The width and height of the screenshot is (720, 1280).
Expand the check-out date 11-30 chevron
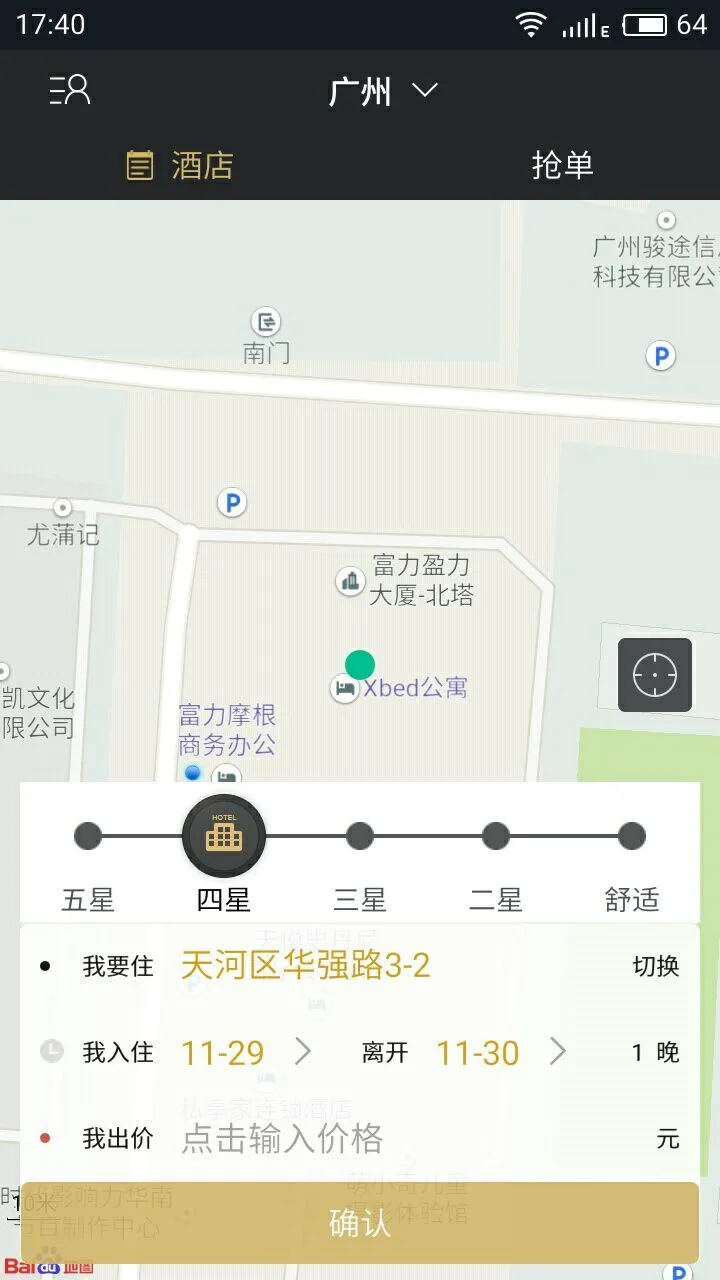tap(557, 1052)
